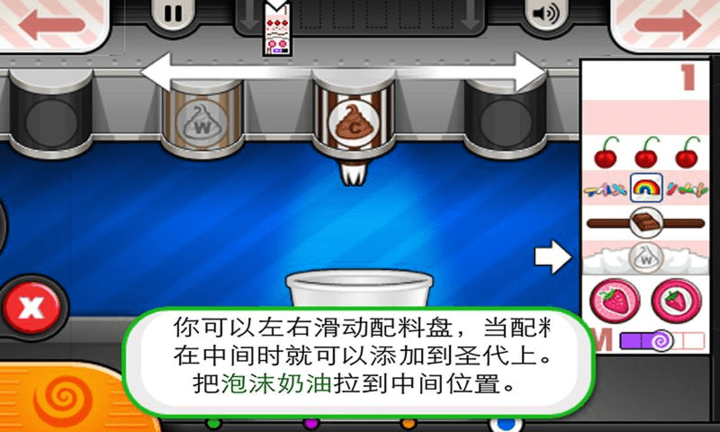720x432 pixels.
Task: Mute the game sound
Action: [x=544, y=14]
